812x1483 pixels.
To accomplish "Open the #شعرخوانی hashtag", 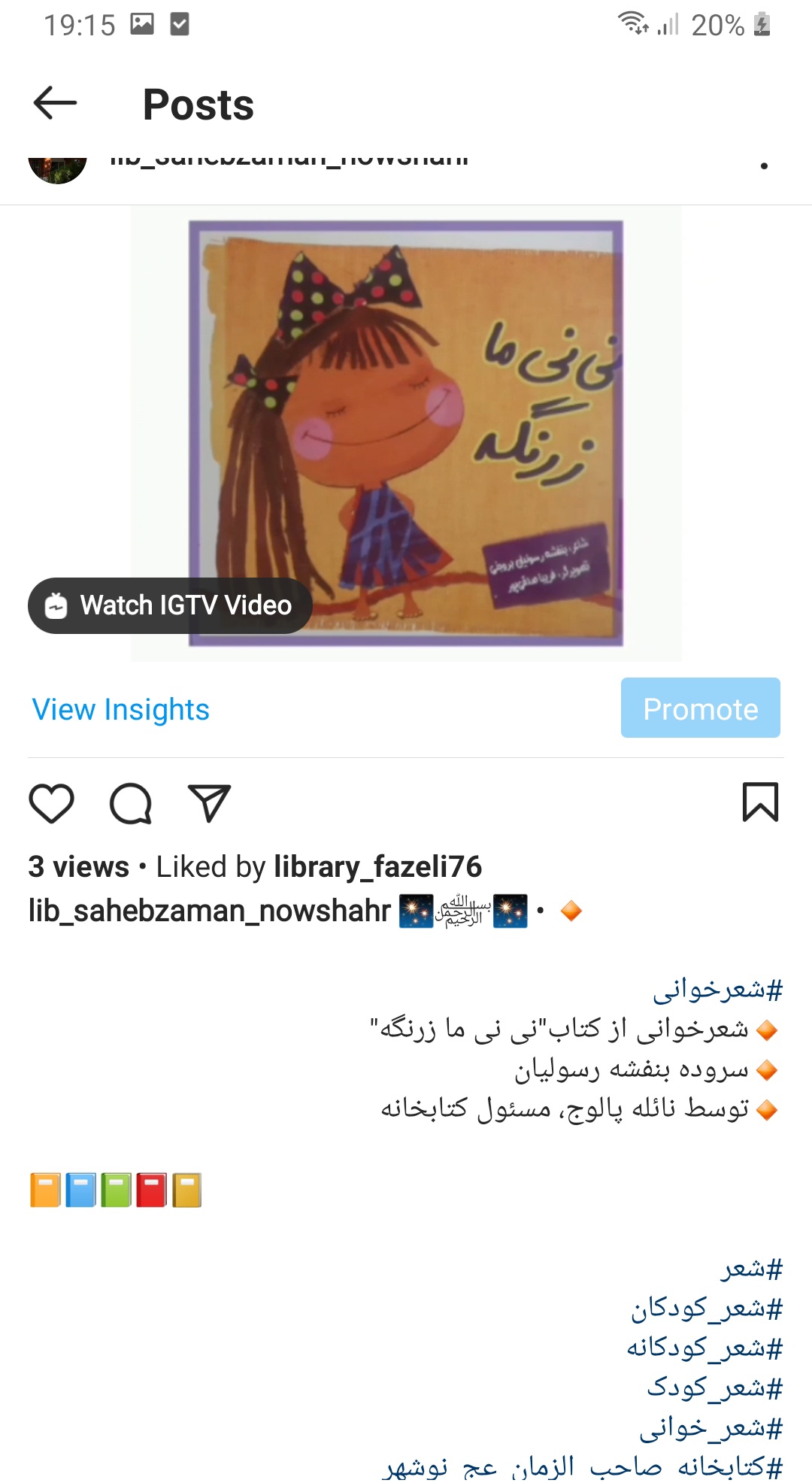I will 717,989.
